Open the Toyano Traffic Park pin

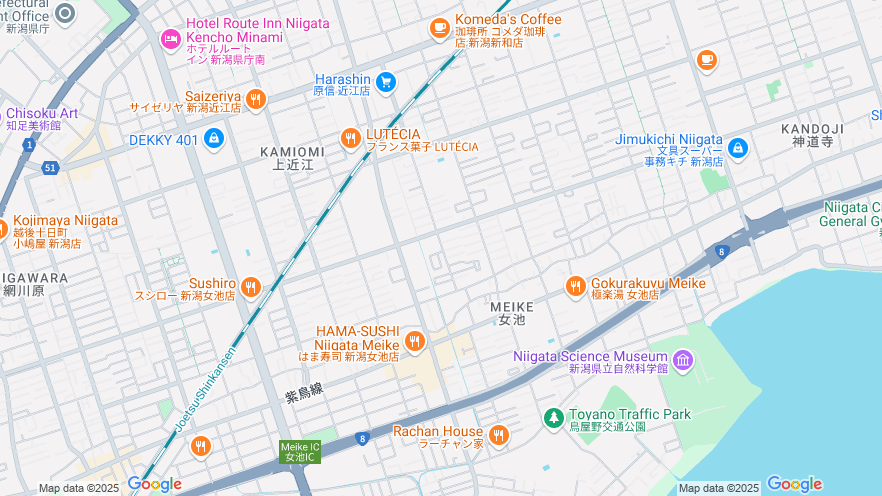[x=553, y=417]
